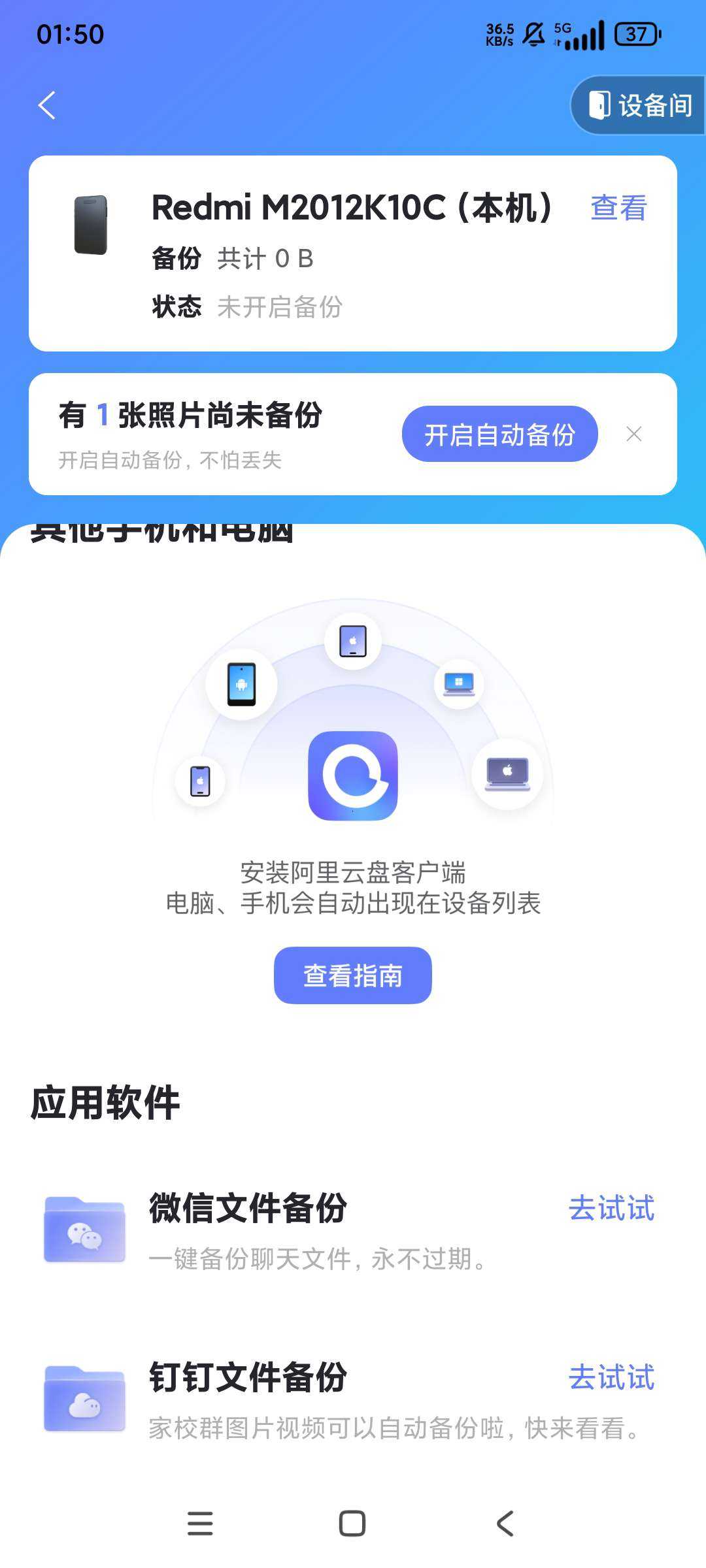The height and width of the screenshot is (1568, 706).
Task: Tap 查看 for Redmi M2012K10C
Action: (x=618, y=208)
